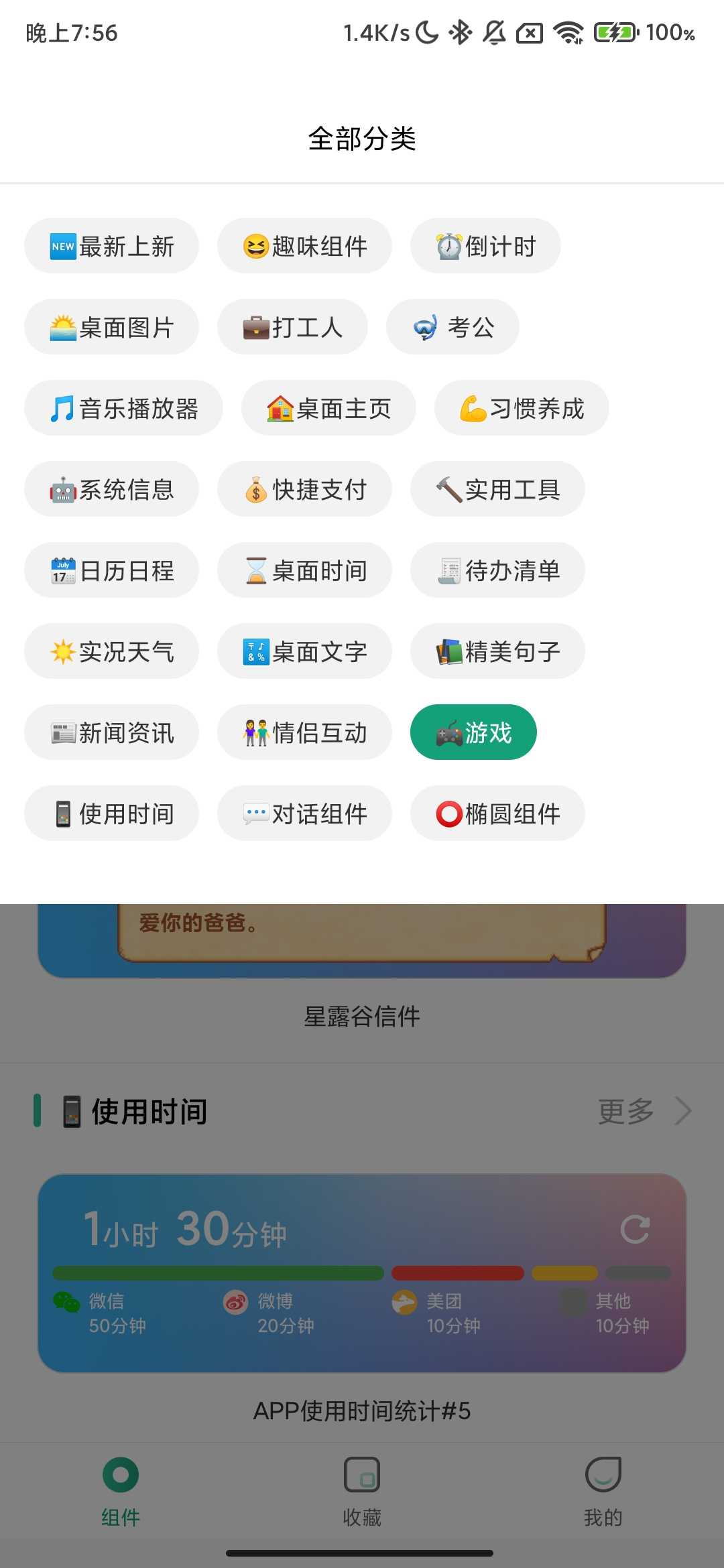Viewport: 724px width, 1568px height.
Task: Select the 待办清单 to-do list category
Action: [497, 570]
